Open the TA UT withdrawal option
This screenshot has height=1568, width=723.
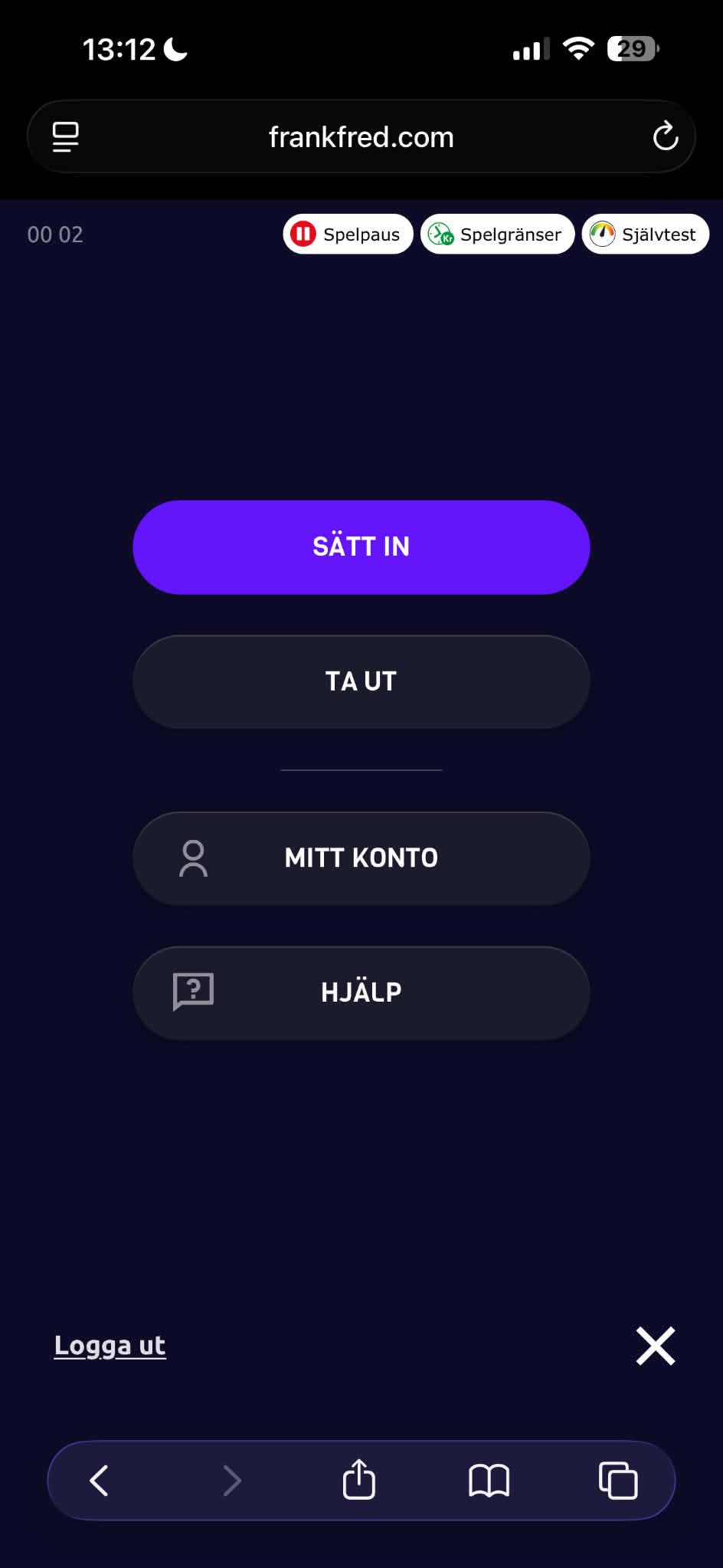coord(361,681)
